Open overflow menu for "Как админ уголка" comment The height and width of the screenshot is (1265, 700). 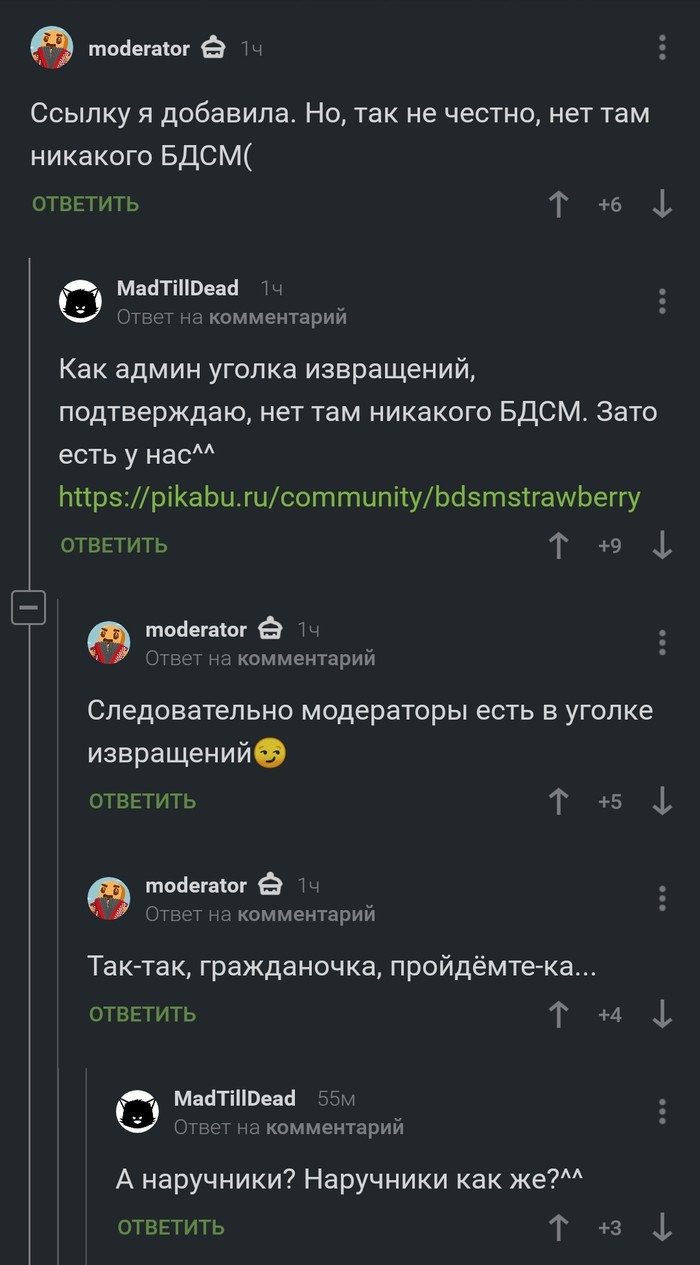pos(662,300)
